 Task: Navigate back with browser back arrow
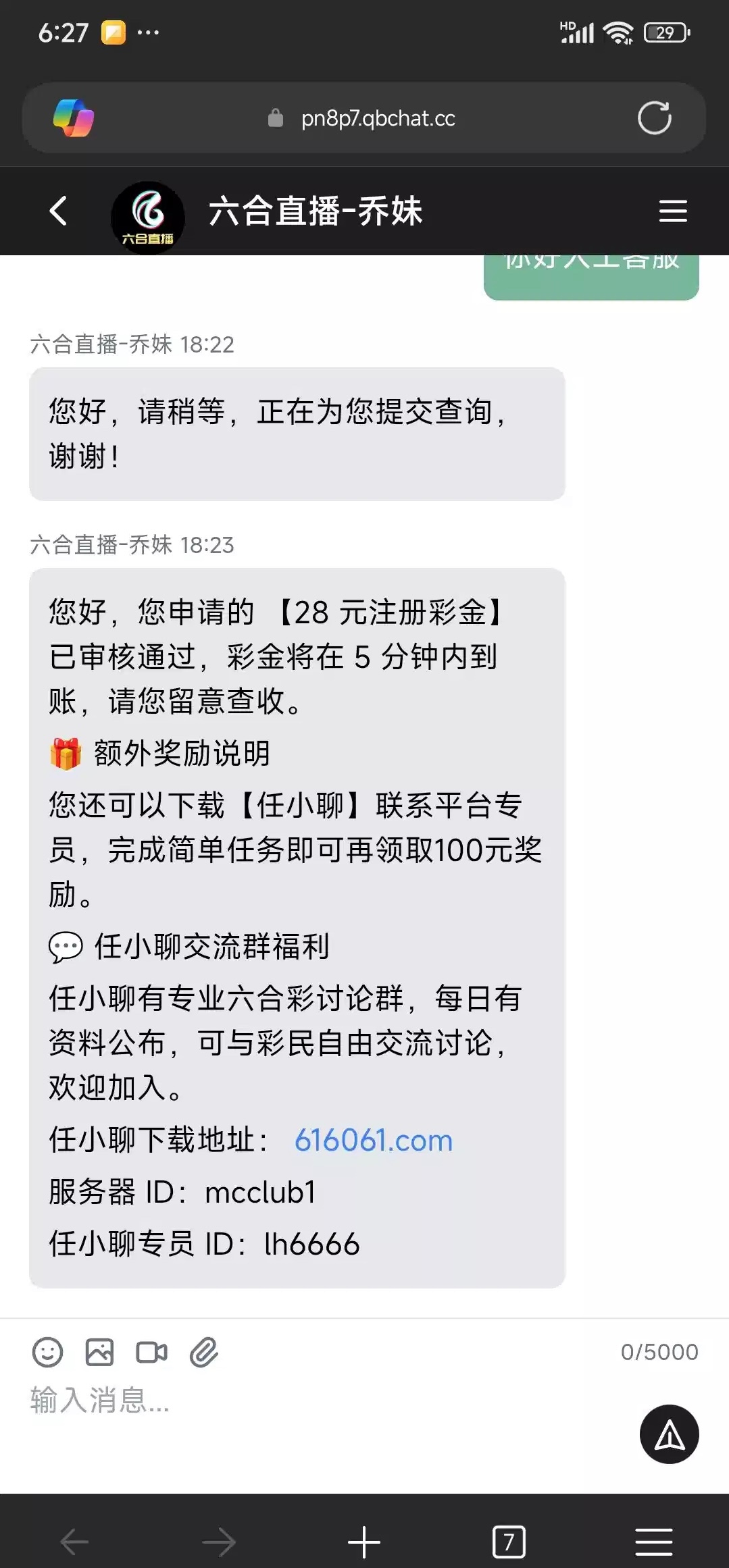coord(74,1542)
